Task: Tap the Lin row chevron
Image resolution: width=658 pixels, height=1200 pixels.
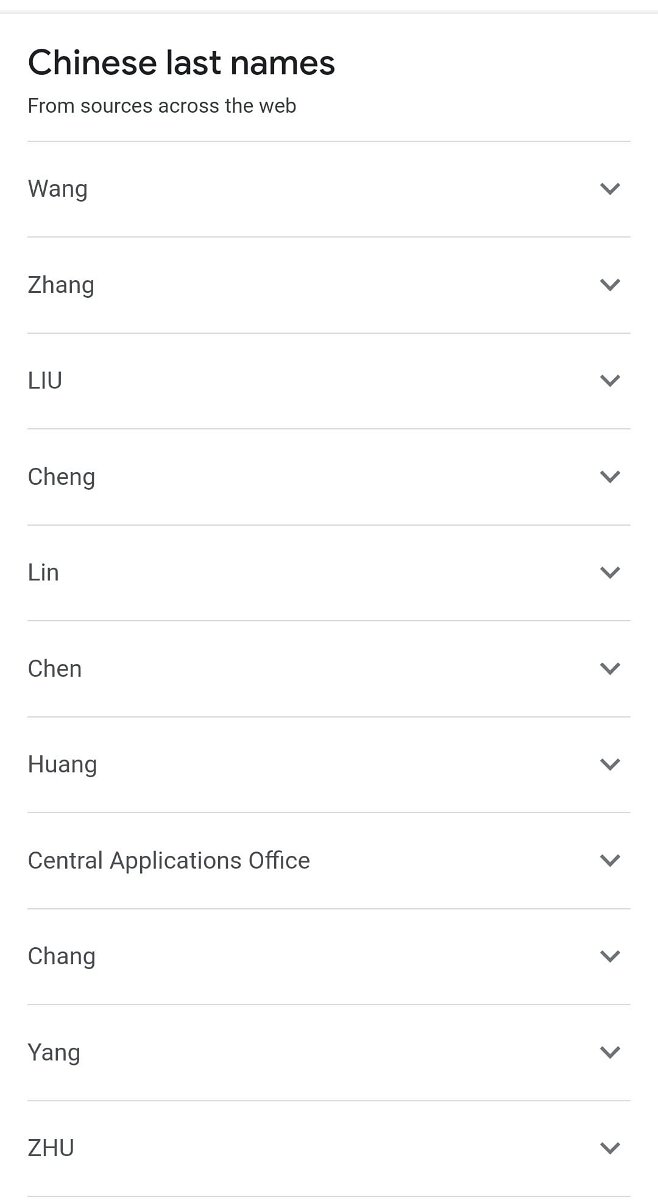Action: pos(609,573)
